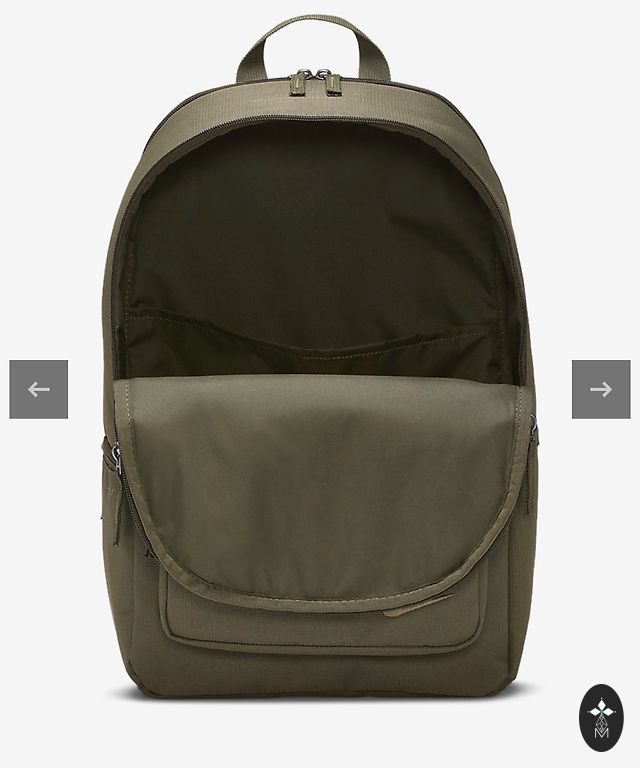This screenshot has width=640, height=768.
Task: Open the floating assistant icon
Action: [601, 718]
